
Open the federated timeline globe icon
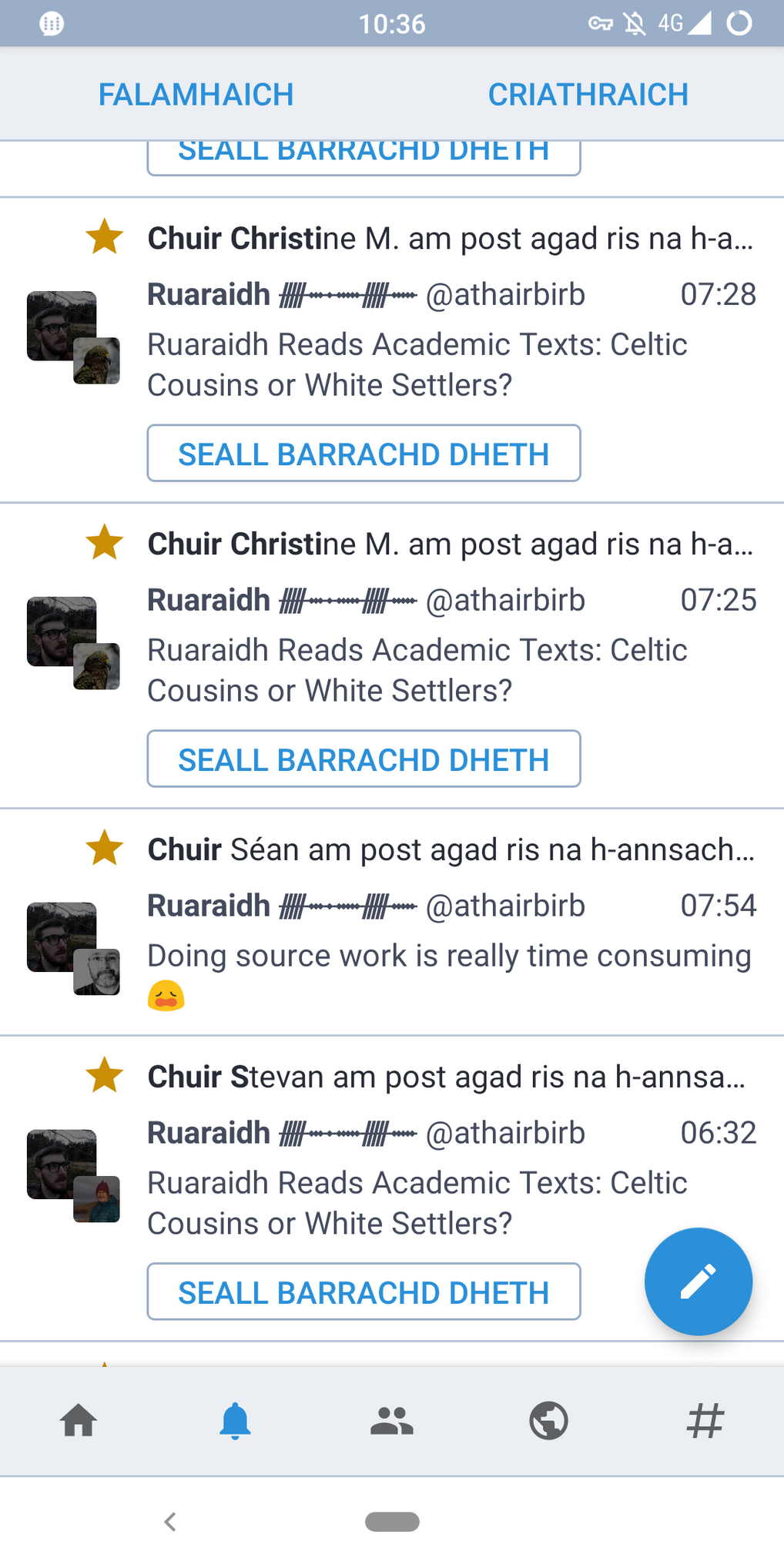(x=548, y=1422)
